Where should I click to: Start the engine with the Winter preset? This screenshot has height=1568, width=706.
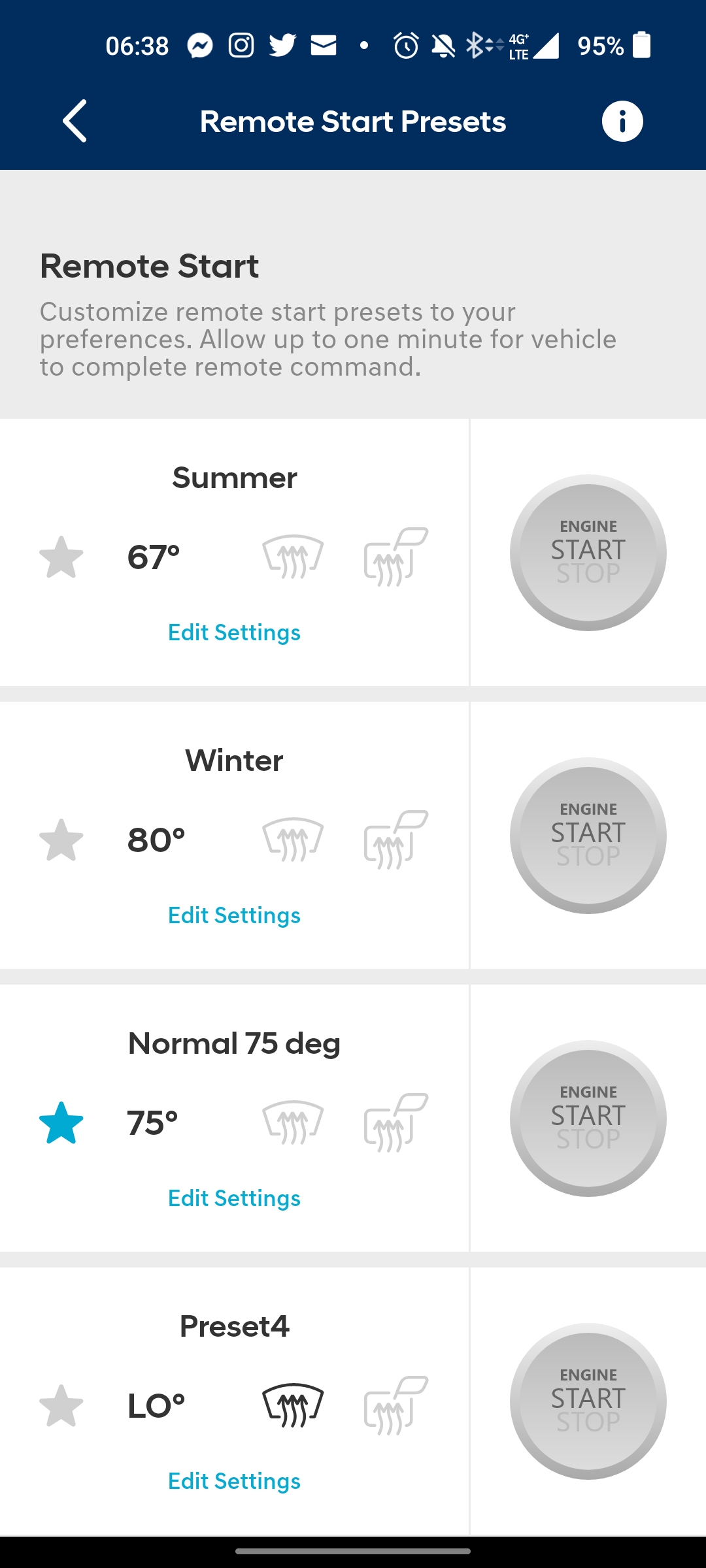588,836
